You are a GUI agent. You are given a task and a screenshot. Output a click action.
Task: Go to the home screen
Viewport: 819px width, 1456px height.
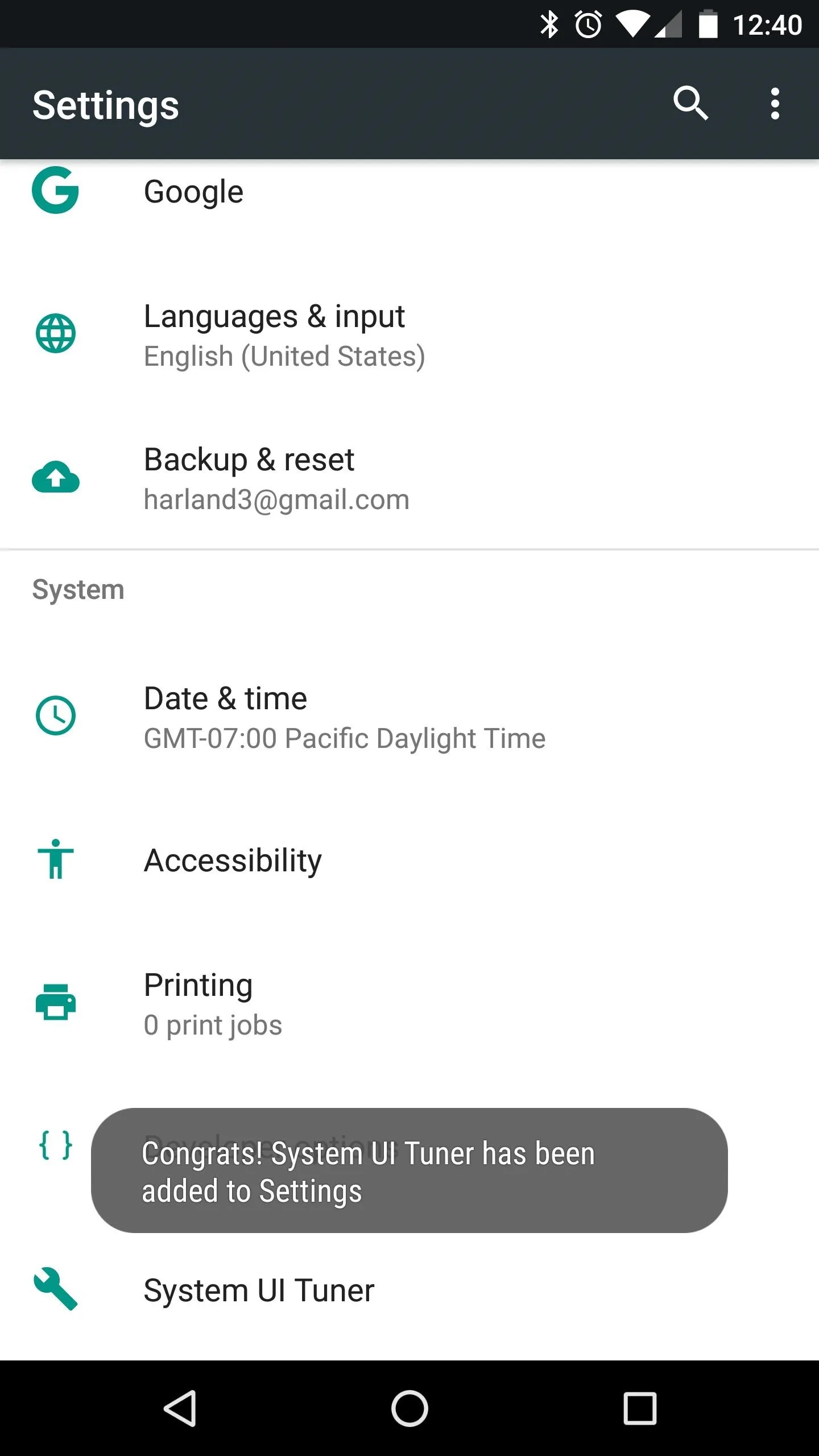(409, 1408)
